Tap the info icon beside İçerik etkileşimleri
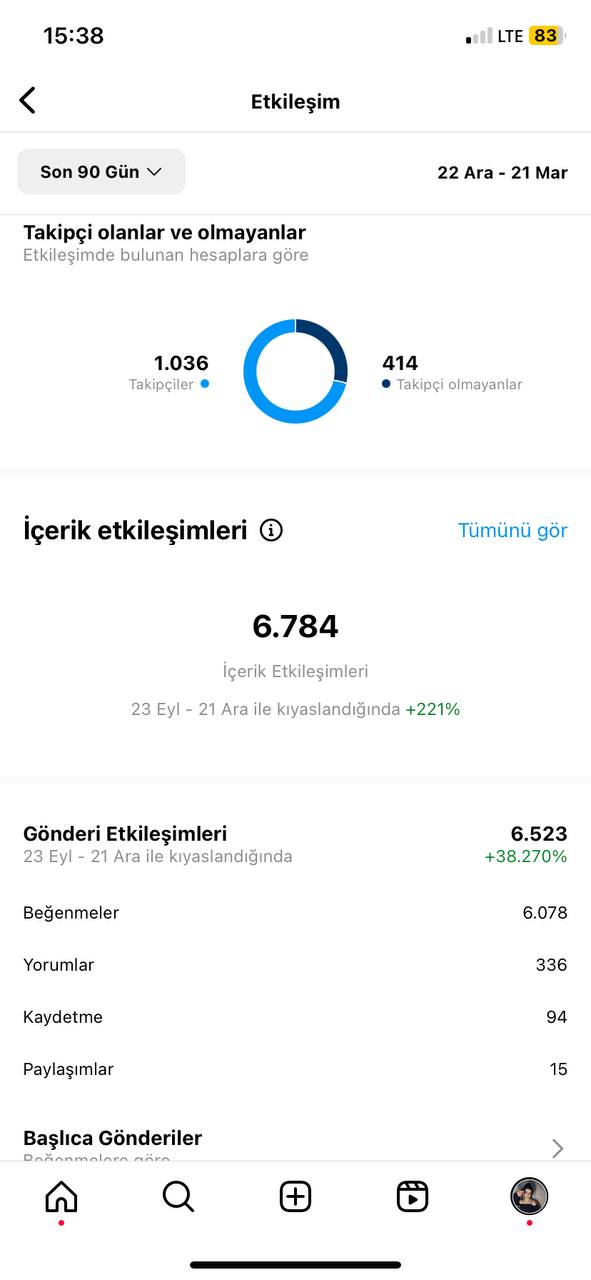This screenshot has width=591, height=1280. tap(271, 530)
